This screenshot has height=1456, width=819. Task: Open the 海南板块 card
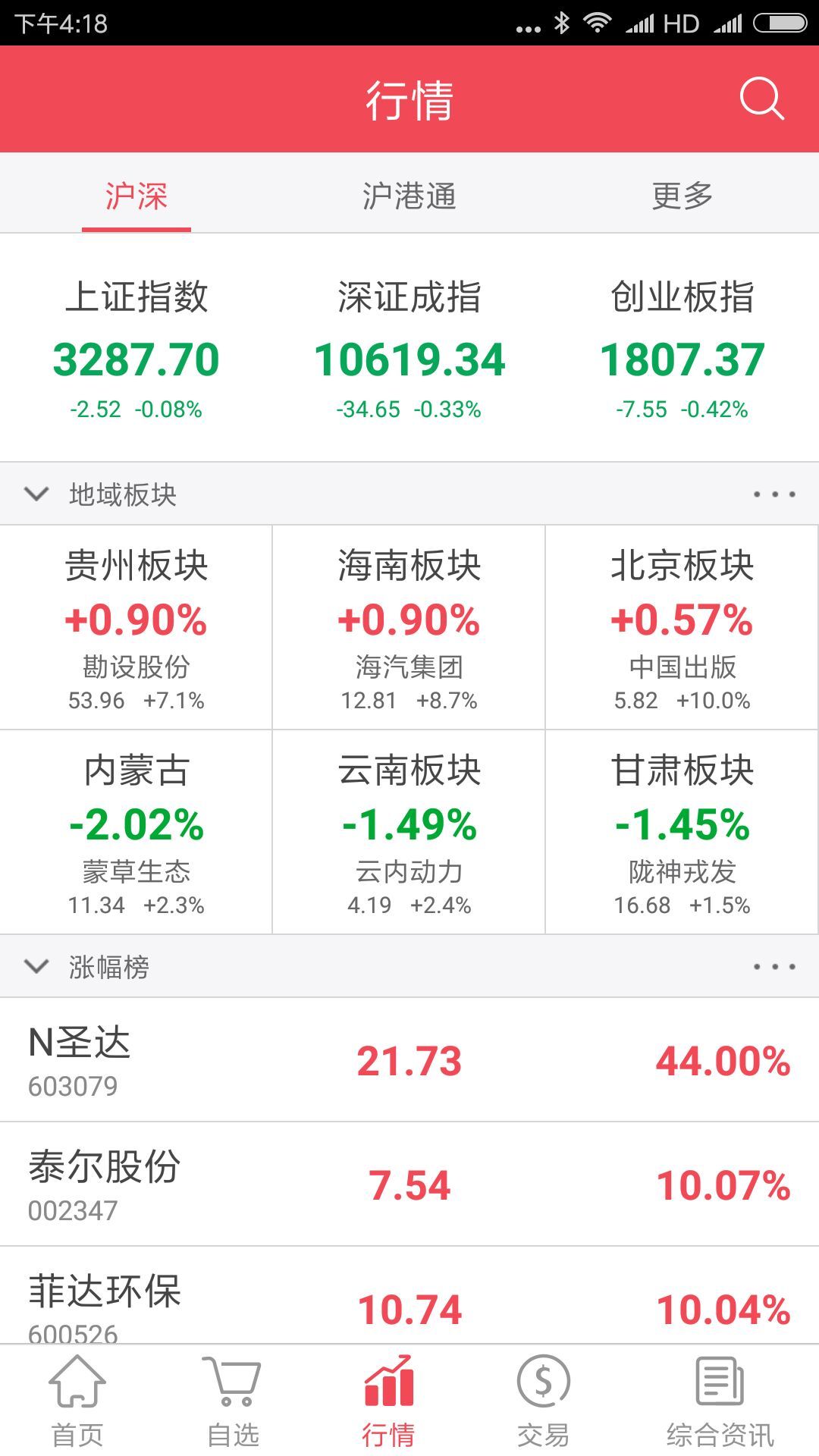409,628
